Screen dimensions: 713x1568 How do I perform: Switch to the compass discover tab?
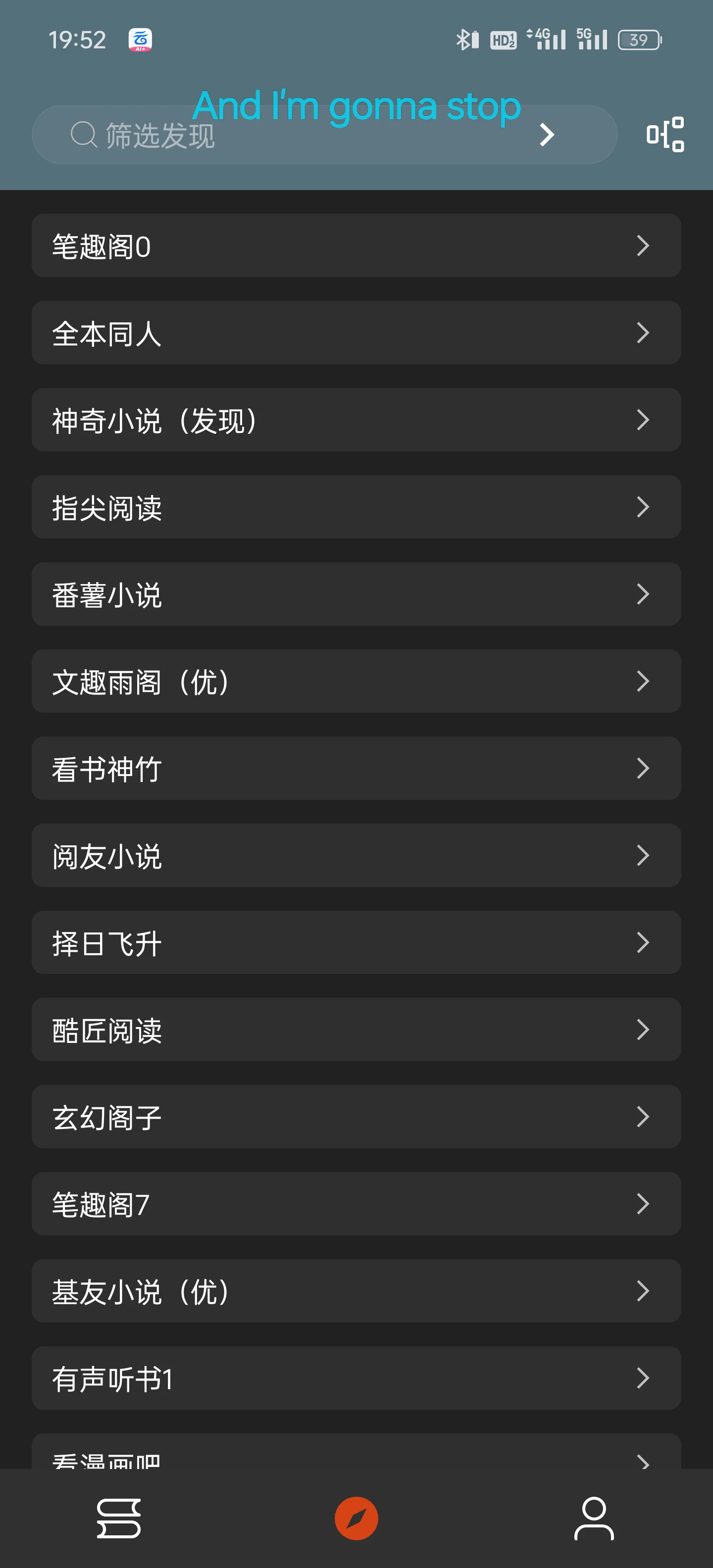[356, 1518]
